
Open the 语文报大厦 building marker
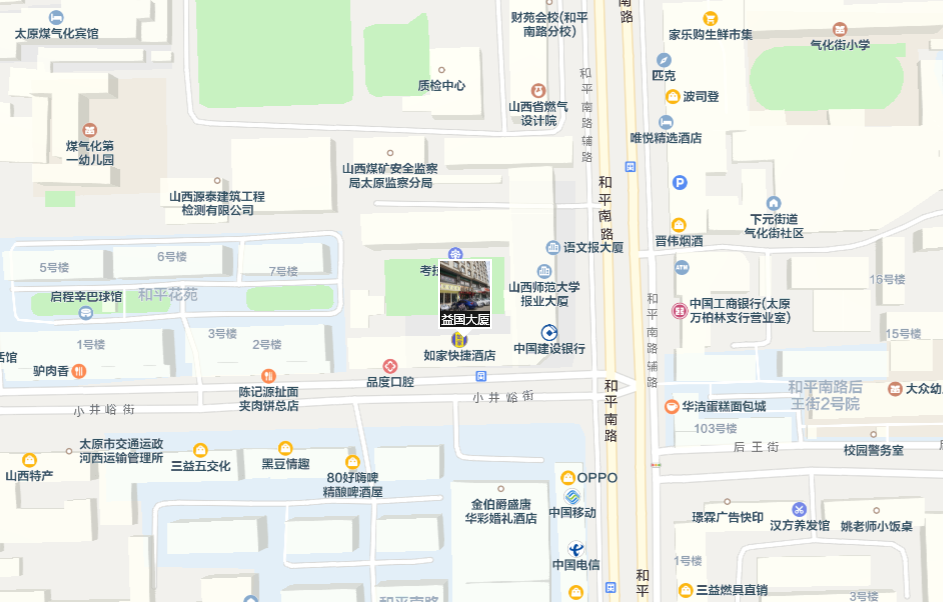pyautogui.click(x=553, y=247)
